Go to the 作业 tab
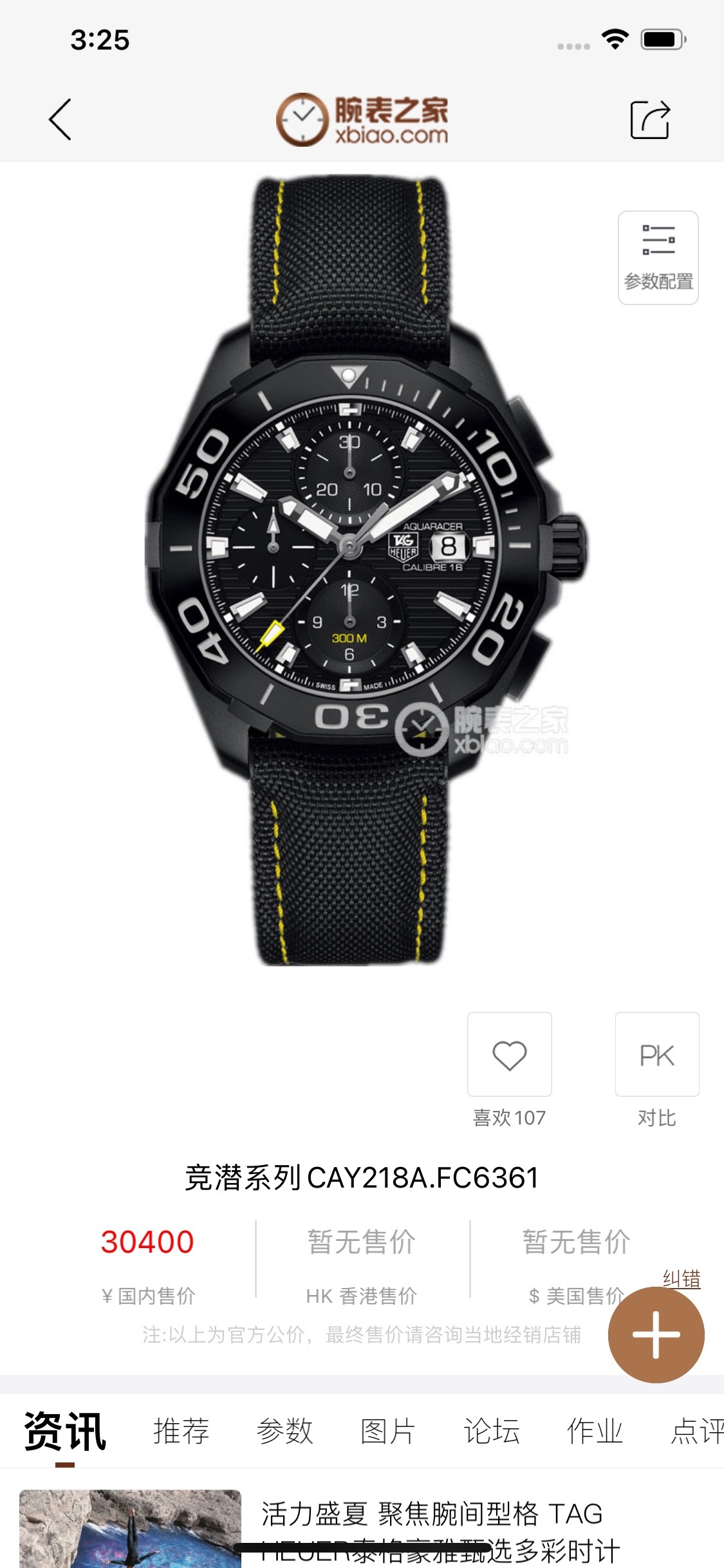This screenshot has height=1568, width=724. (x=595, y=1432)
